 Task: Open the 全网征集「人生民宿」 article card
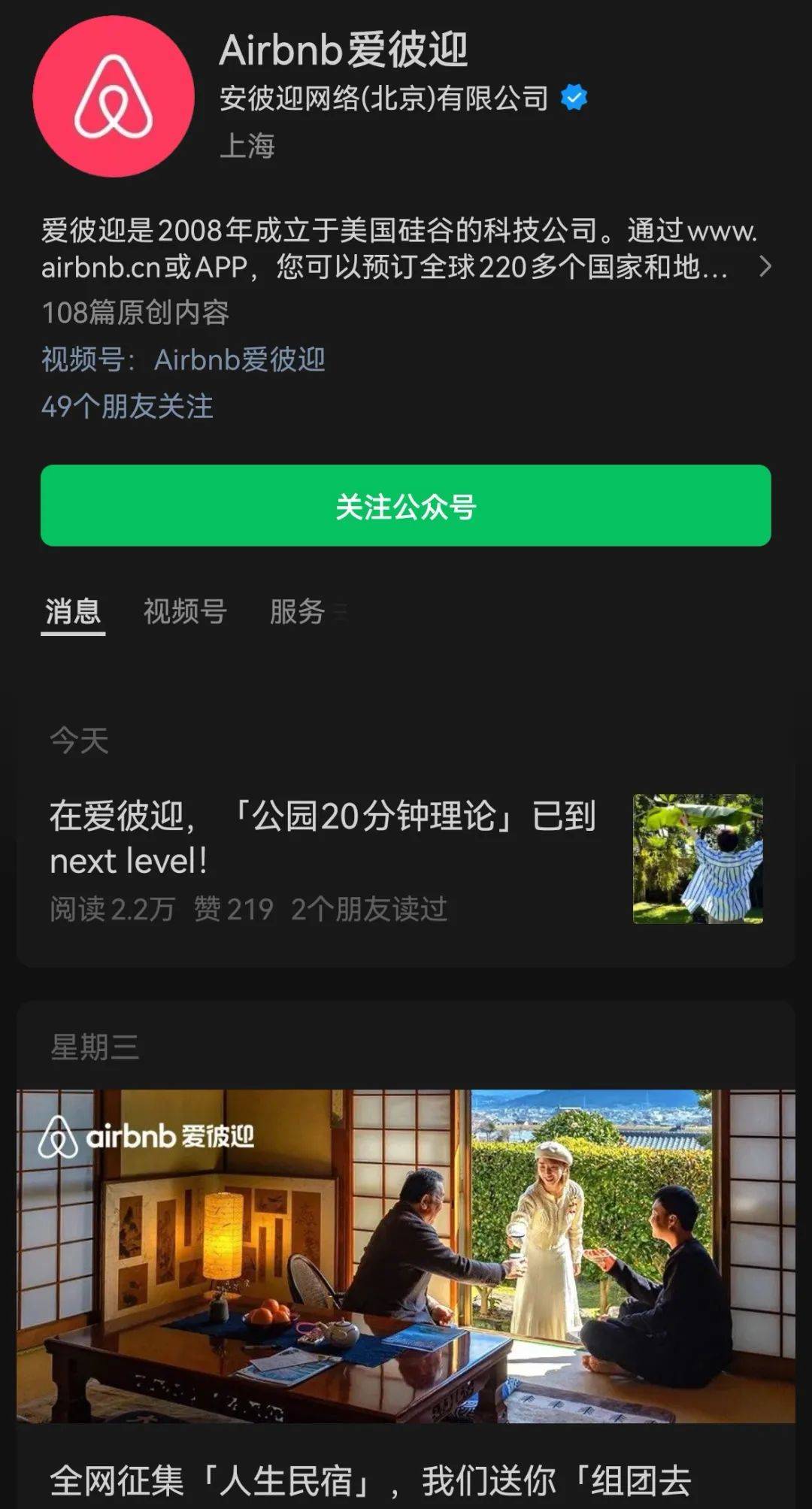pyautogui.click(x=405, y=1278)
